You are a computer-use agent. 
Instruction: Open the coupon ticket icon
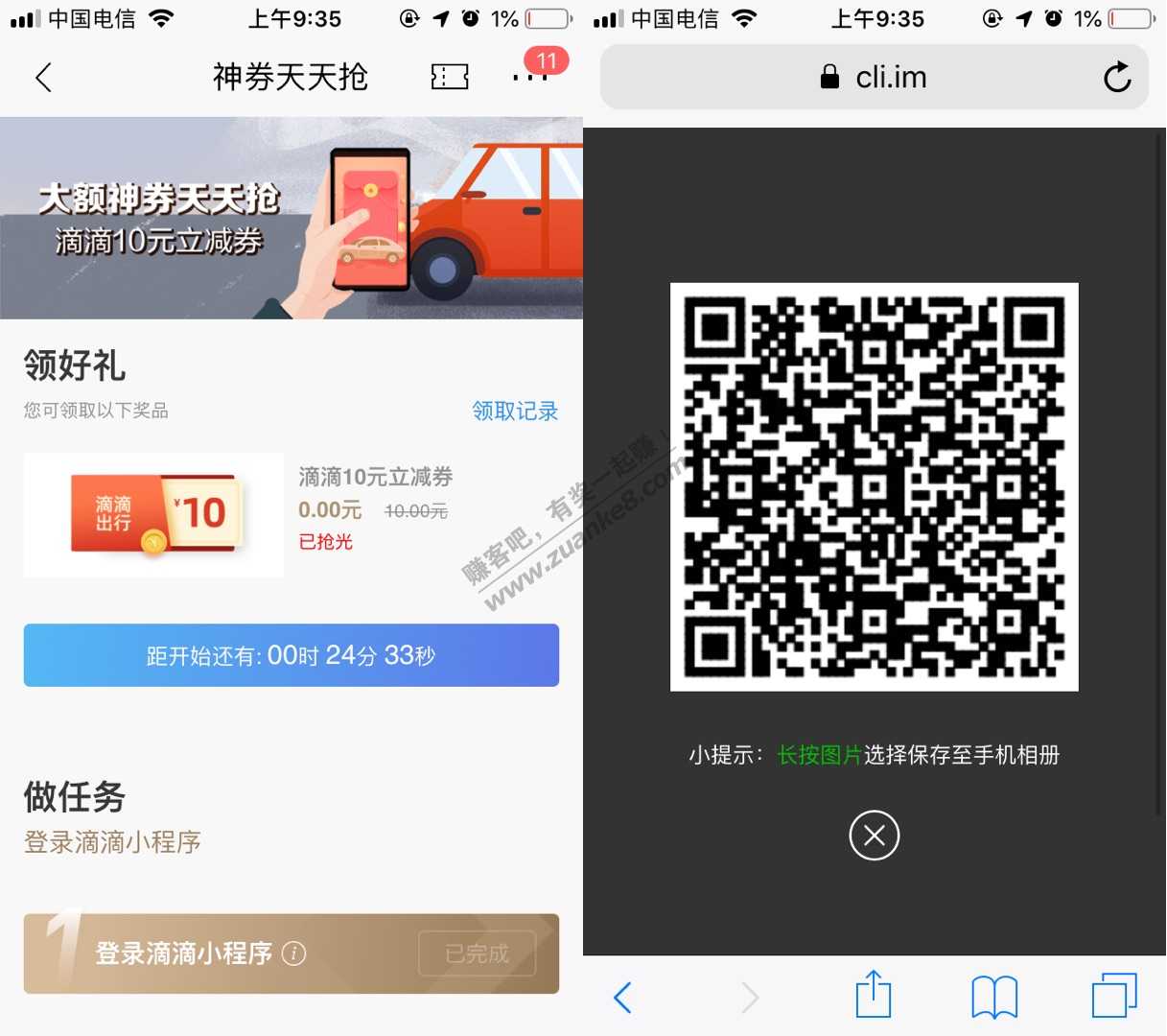(449, 78)
